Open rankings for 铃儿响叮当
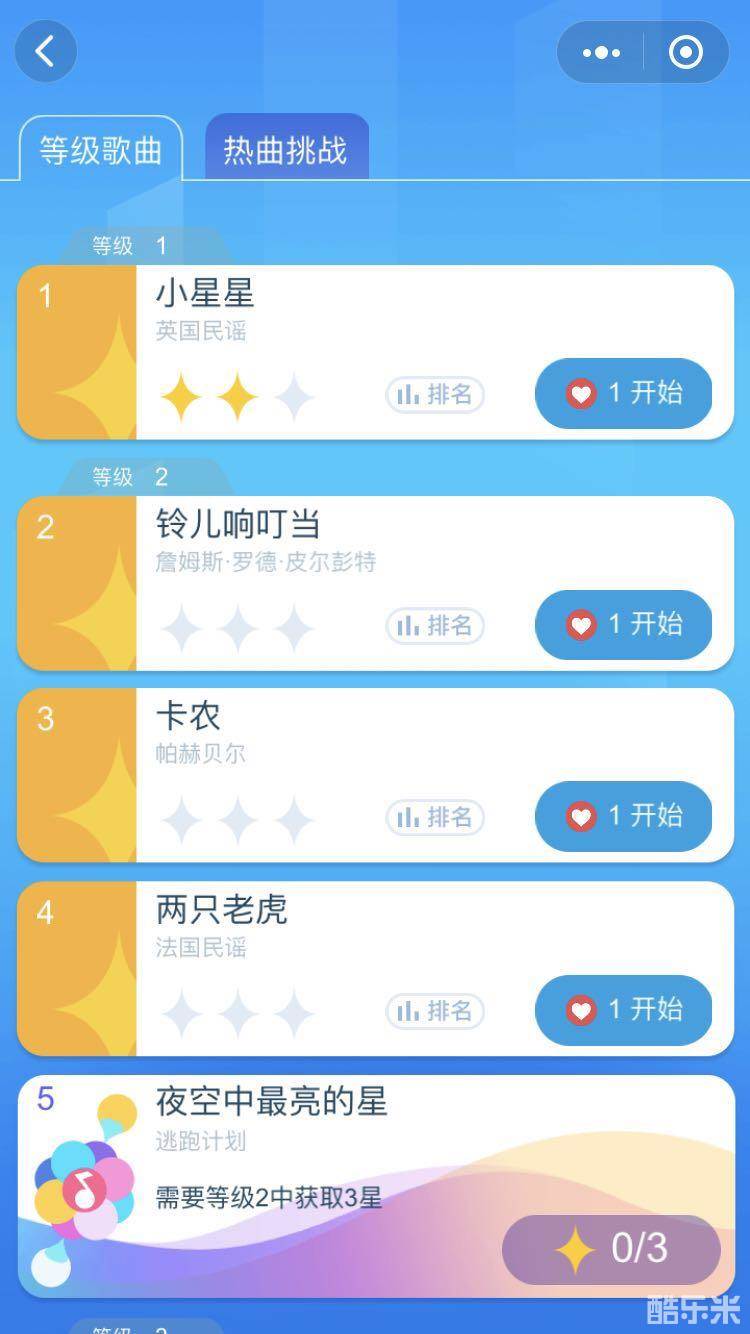Viewport: 750px width, 1334px height. click(x=435, y=625)
